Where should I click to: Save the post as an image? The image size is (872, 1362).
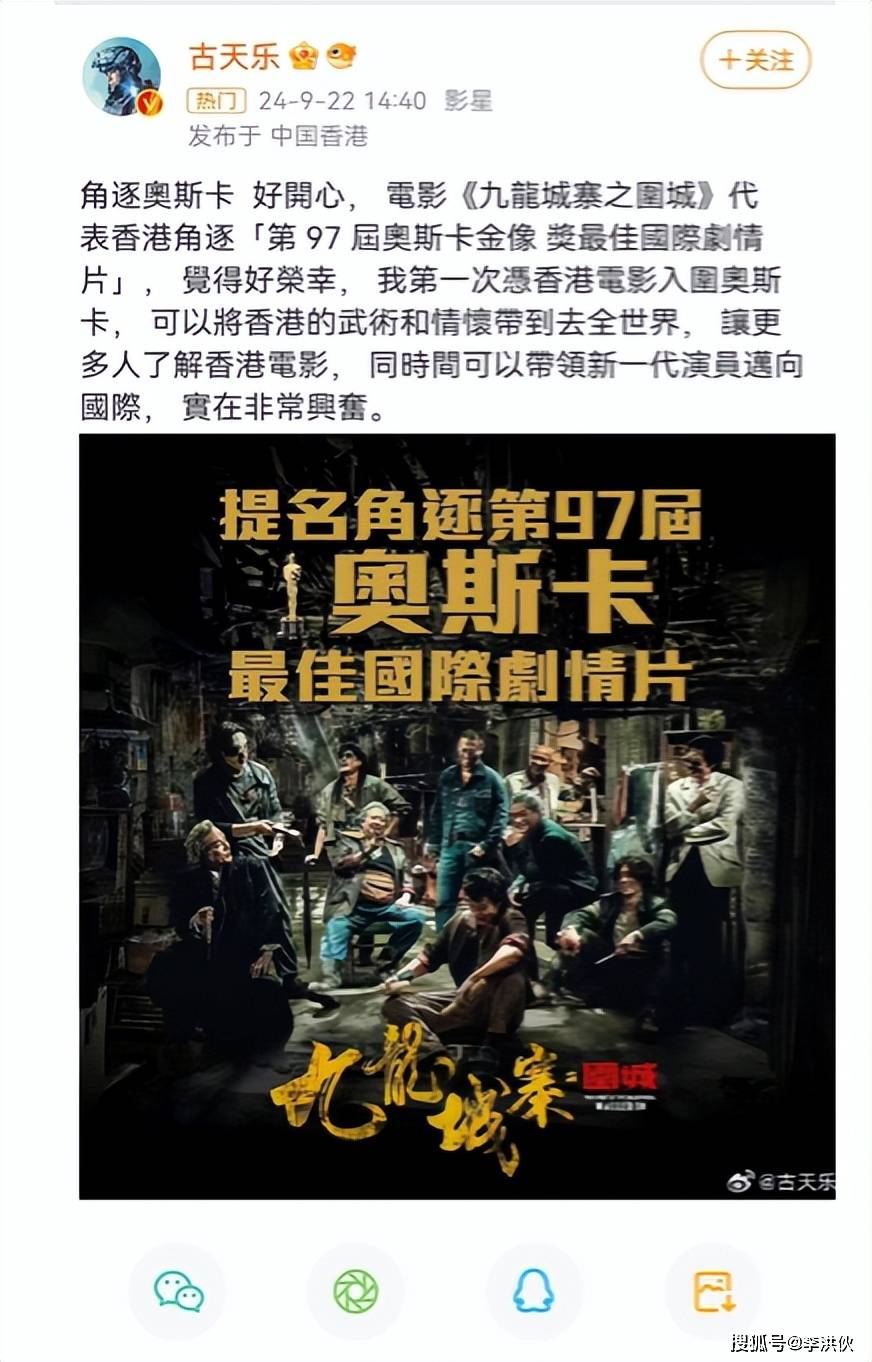[x=713, y=1291]
